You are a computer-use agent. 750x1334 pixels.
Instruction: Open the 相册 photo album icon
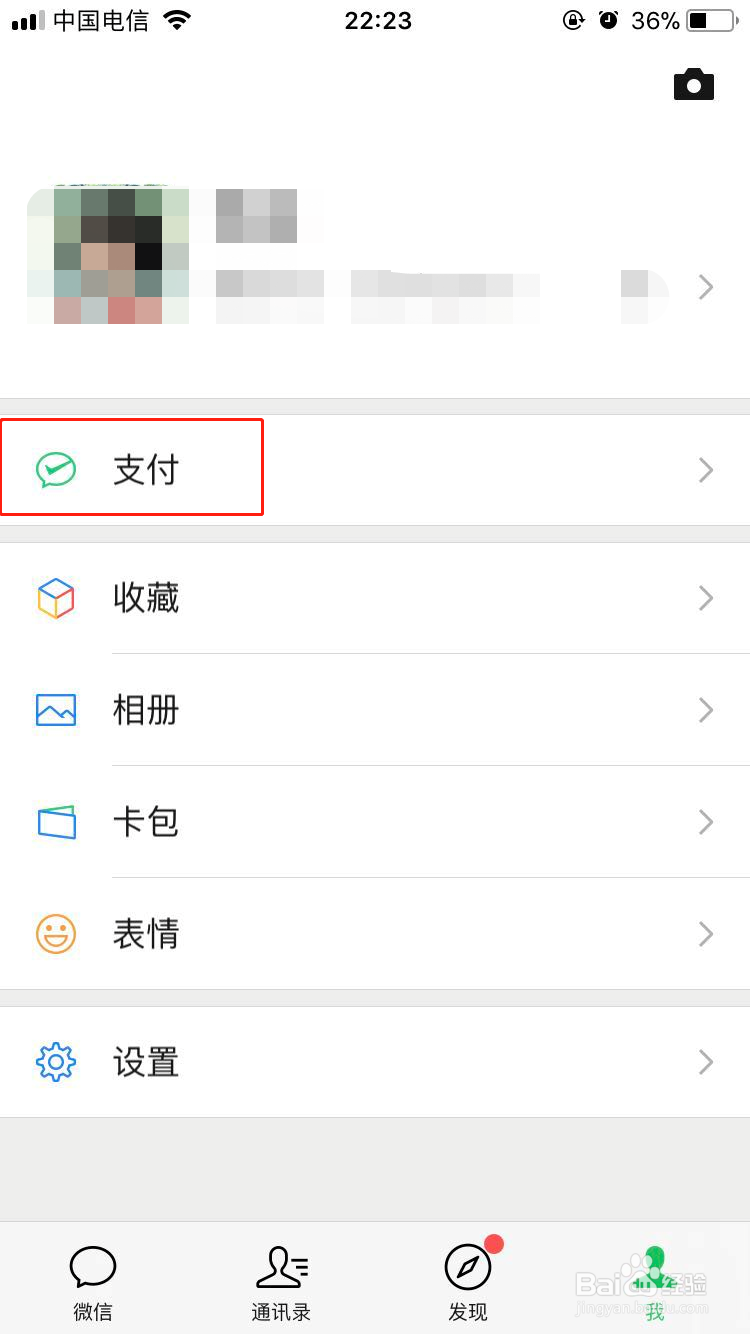[x=57, y=710]
